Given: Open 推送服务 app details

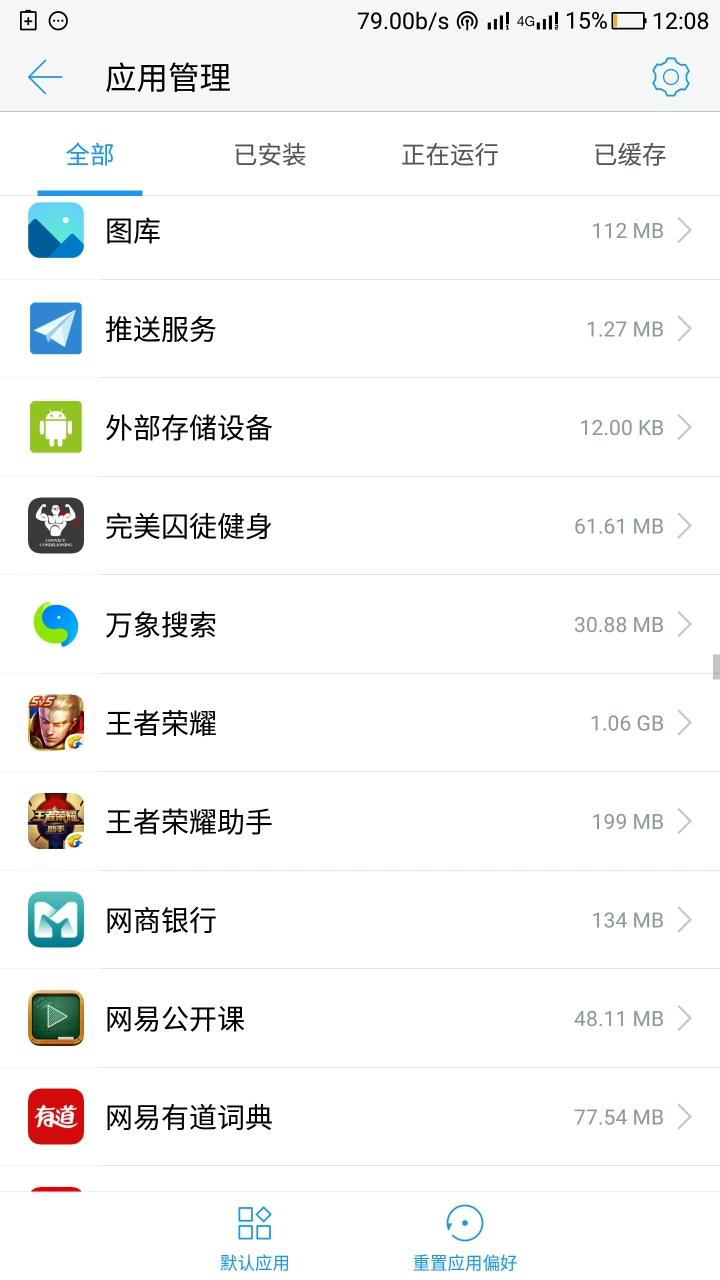Looking at the screenshot, I should [360, 329].
